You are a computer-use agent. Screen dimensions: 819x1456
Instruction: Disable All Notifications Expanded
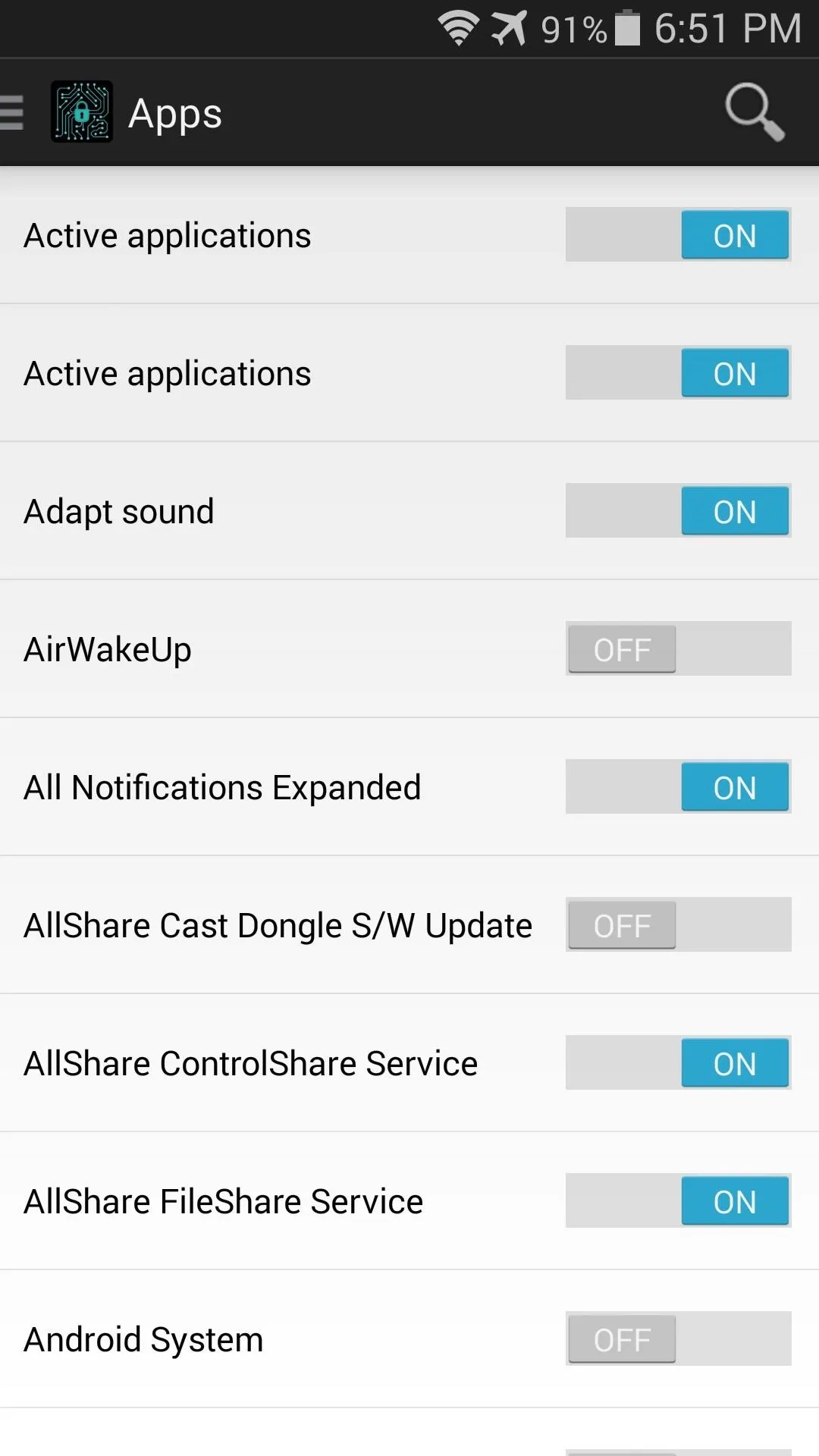pyautogui.click(x=678, y=786)
